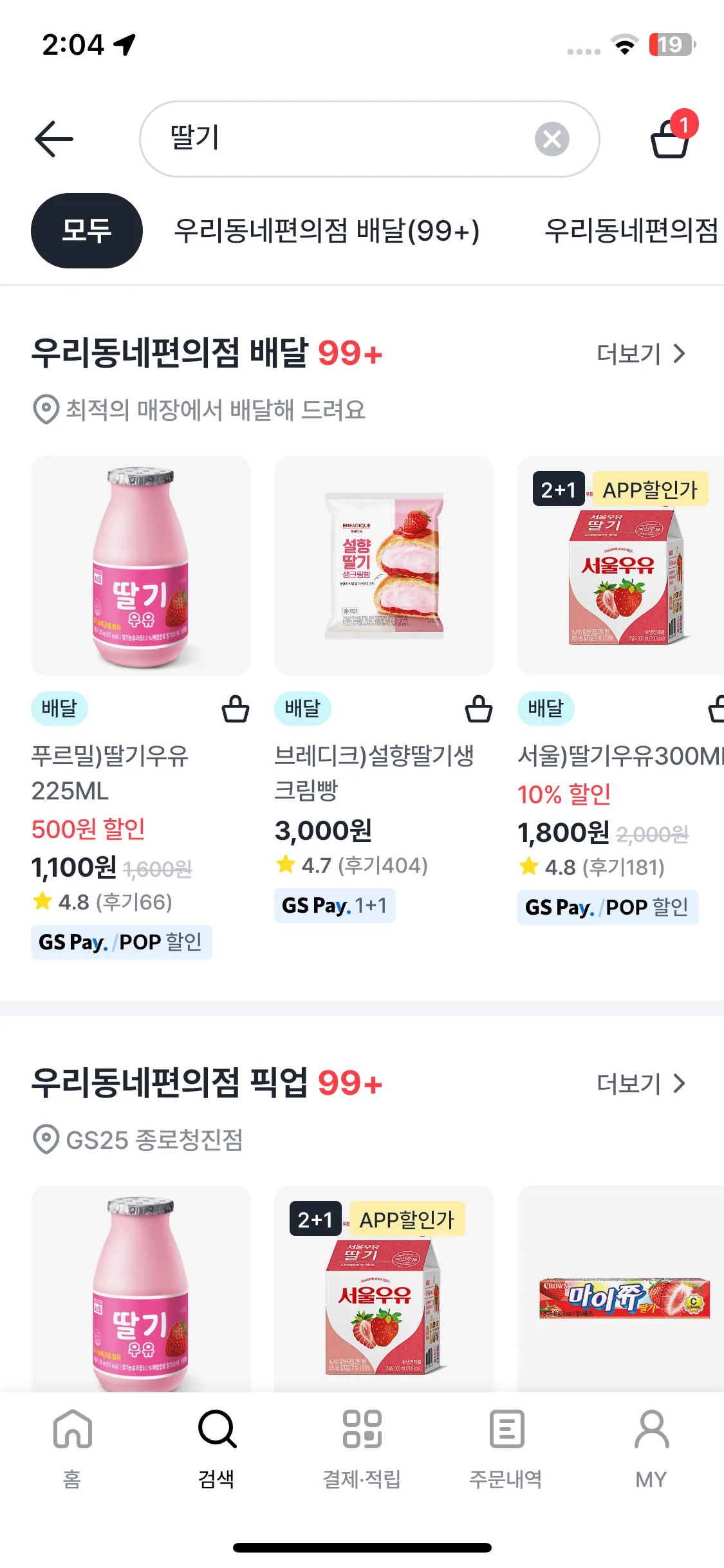The width and height of the screenshot is (724, 1568).
Task: Open 푸르밀)딸기우유 225ML delivery product
Action: (140, 565)
